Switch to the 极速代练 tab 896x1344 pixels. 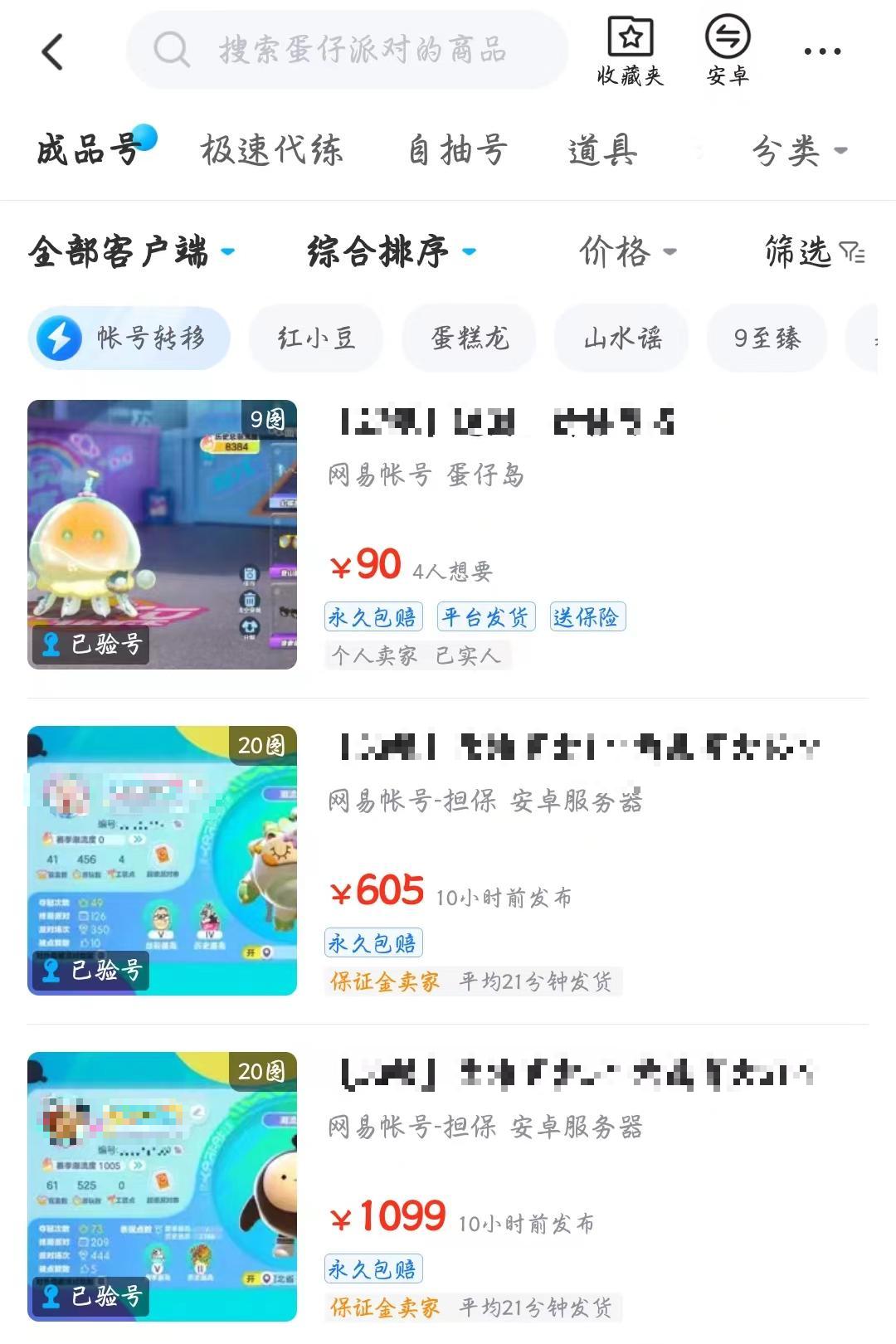click(271, 151)
